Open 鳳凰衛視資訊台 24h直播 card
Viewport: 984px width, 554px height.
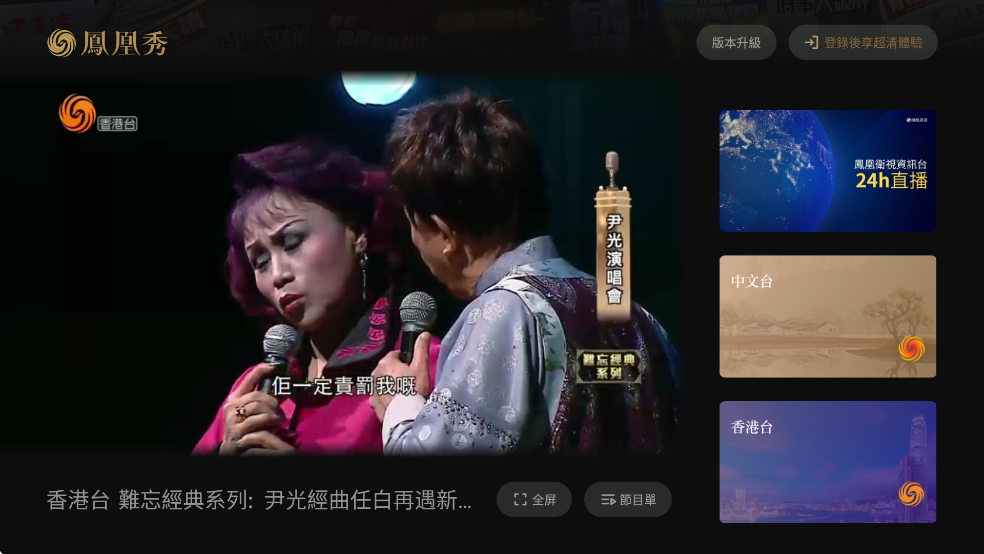[827, 171]
